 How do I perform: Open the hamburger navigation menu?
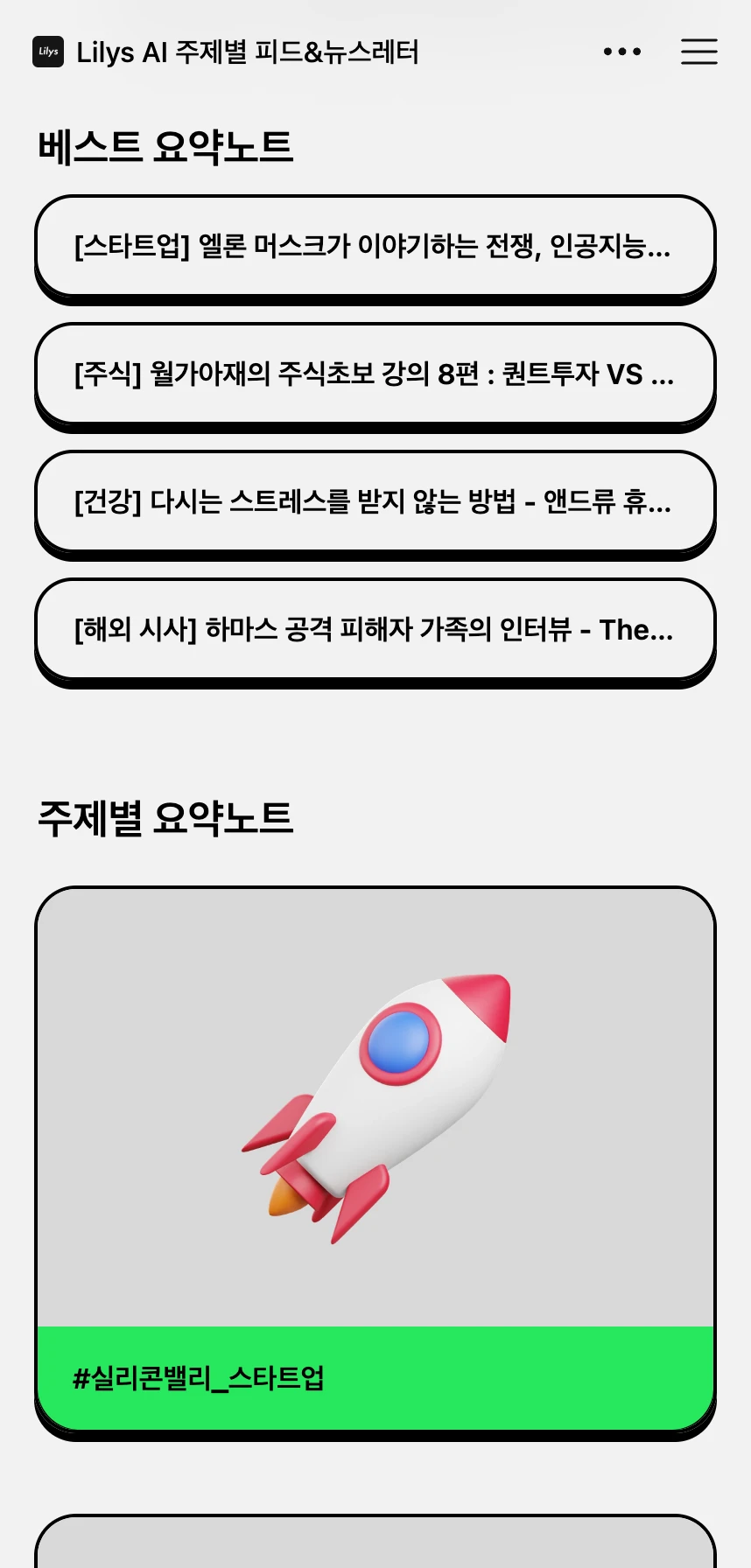[x=698, y=52]
